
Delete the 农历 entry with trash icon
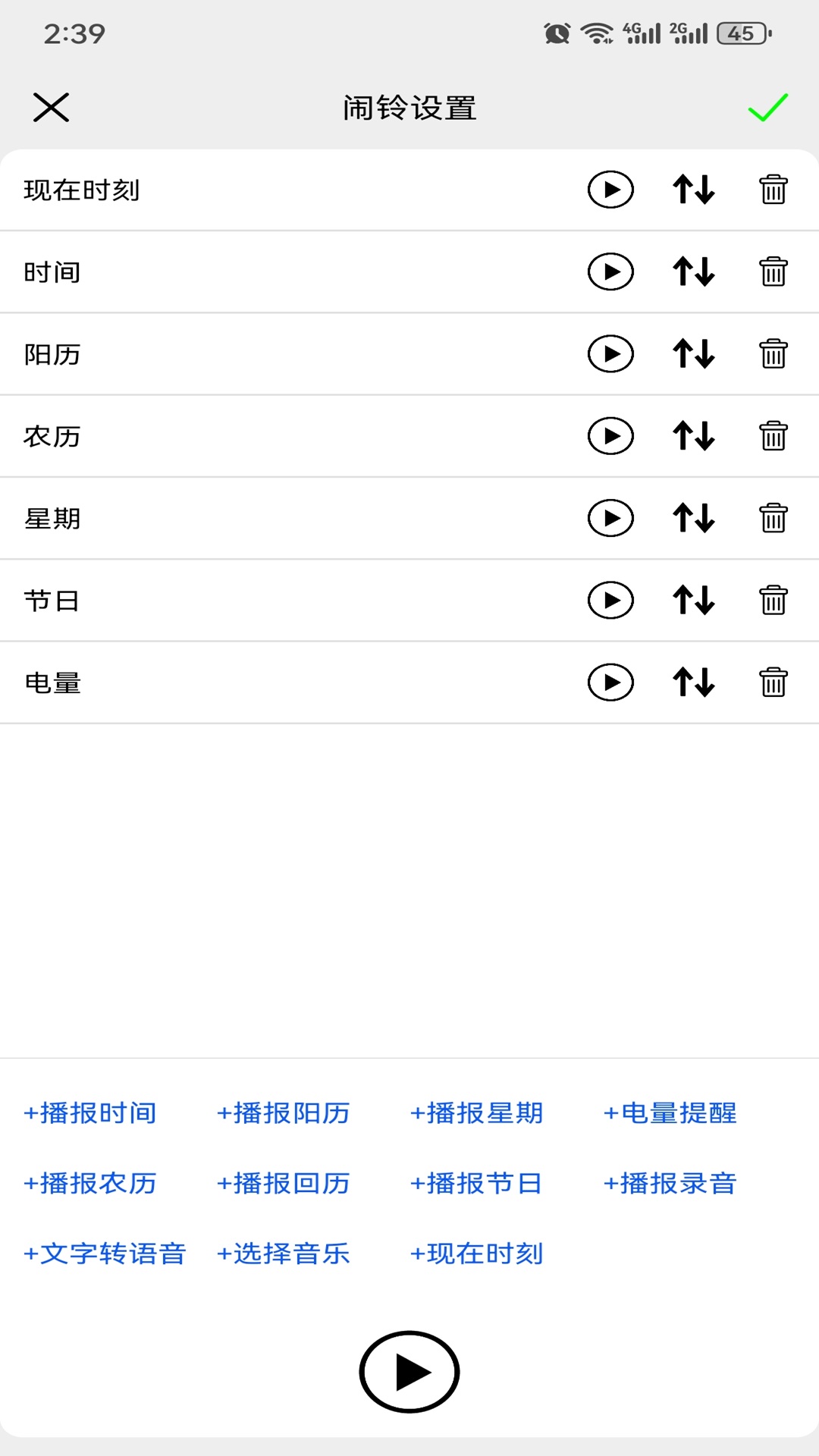coord(773,435)
